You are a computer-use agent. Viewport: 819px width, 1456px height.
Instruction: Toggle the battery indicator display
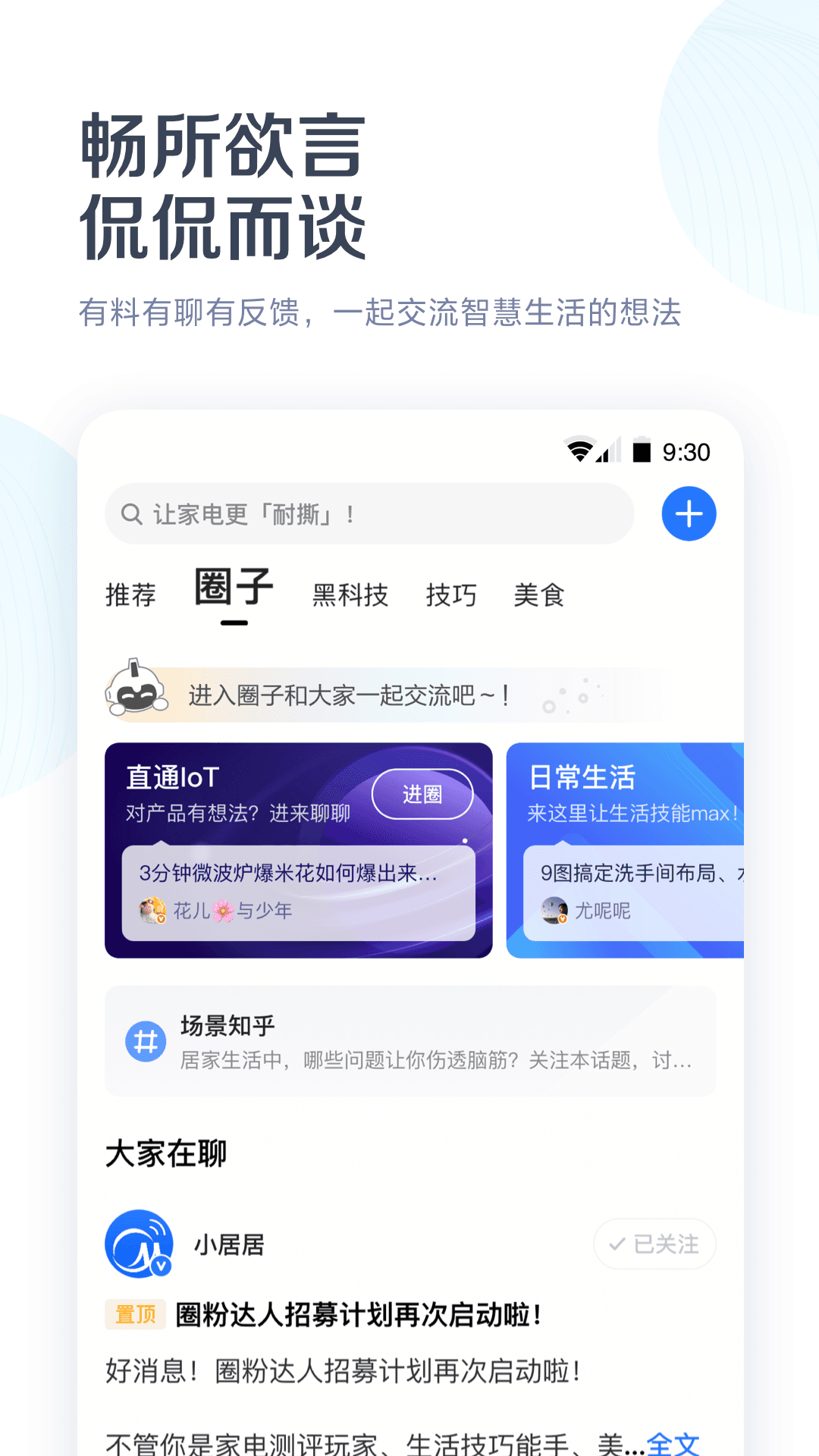pyautogui.click(x=641, y=450)
